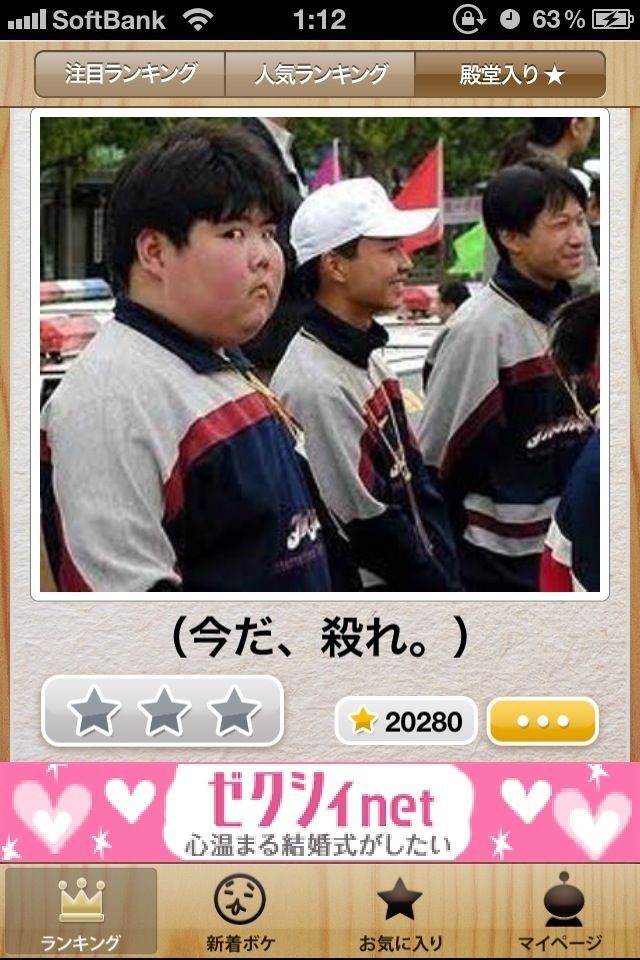Open the yellow three-dots more options button
Screen dimensions: 640x960
(542, 721)
